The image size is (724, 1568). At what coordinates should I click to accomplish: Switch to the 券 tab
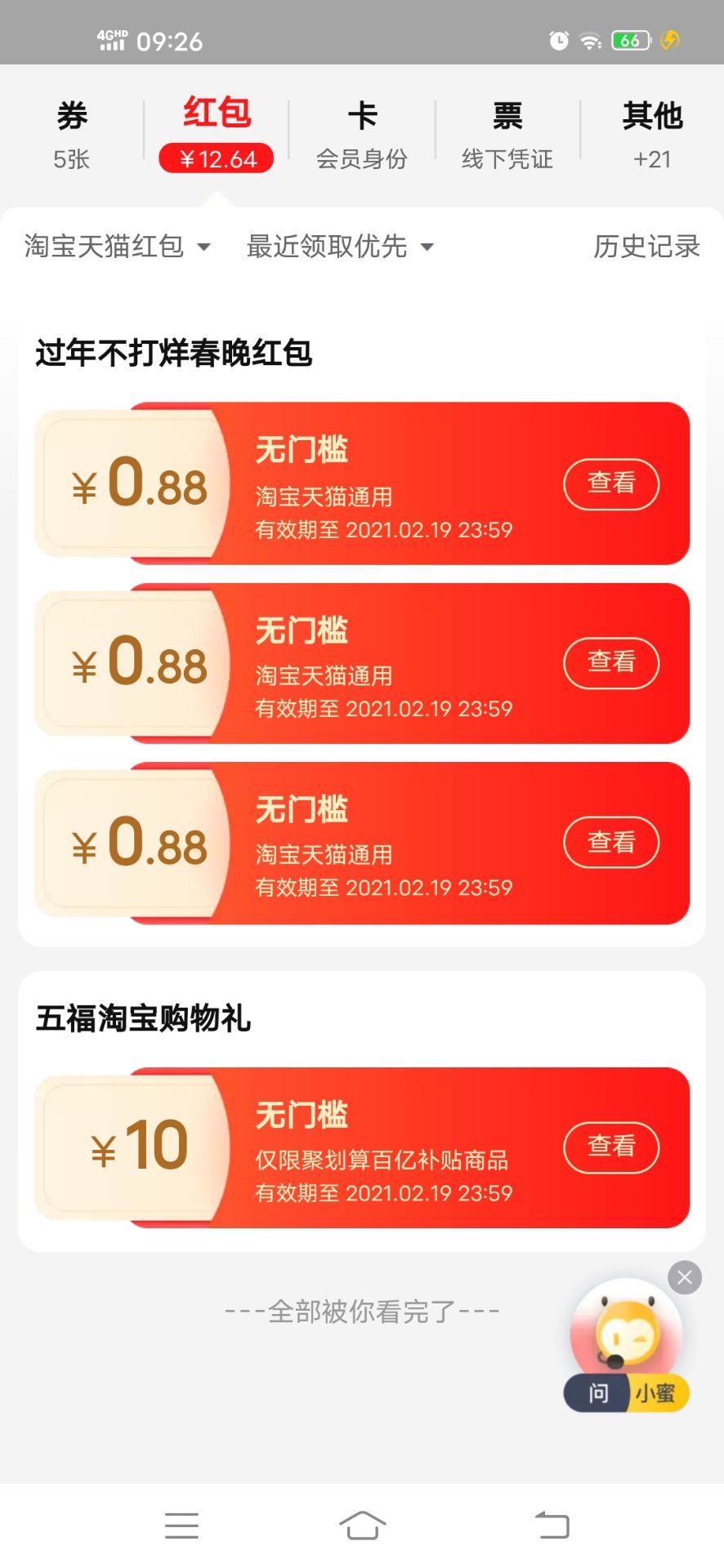(x=70, y=132)
